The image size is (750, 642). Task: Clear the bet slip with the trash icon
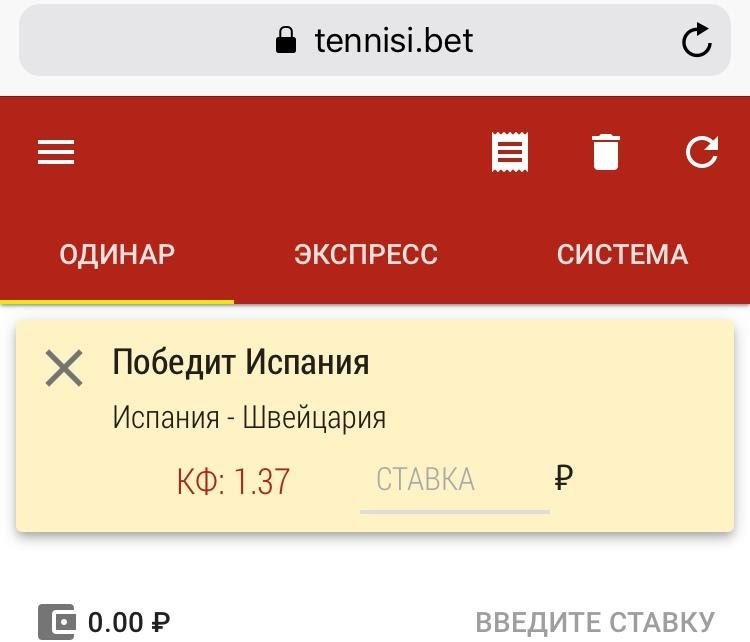coord(606,153)
